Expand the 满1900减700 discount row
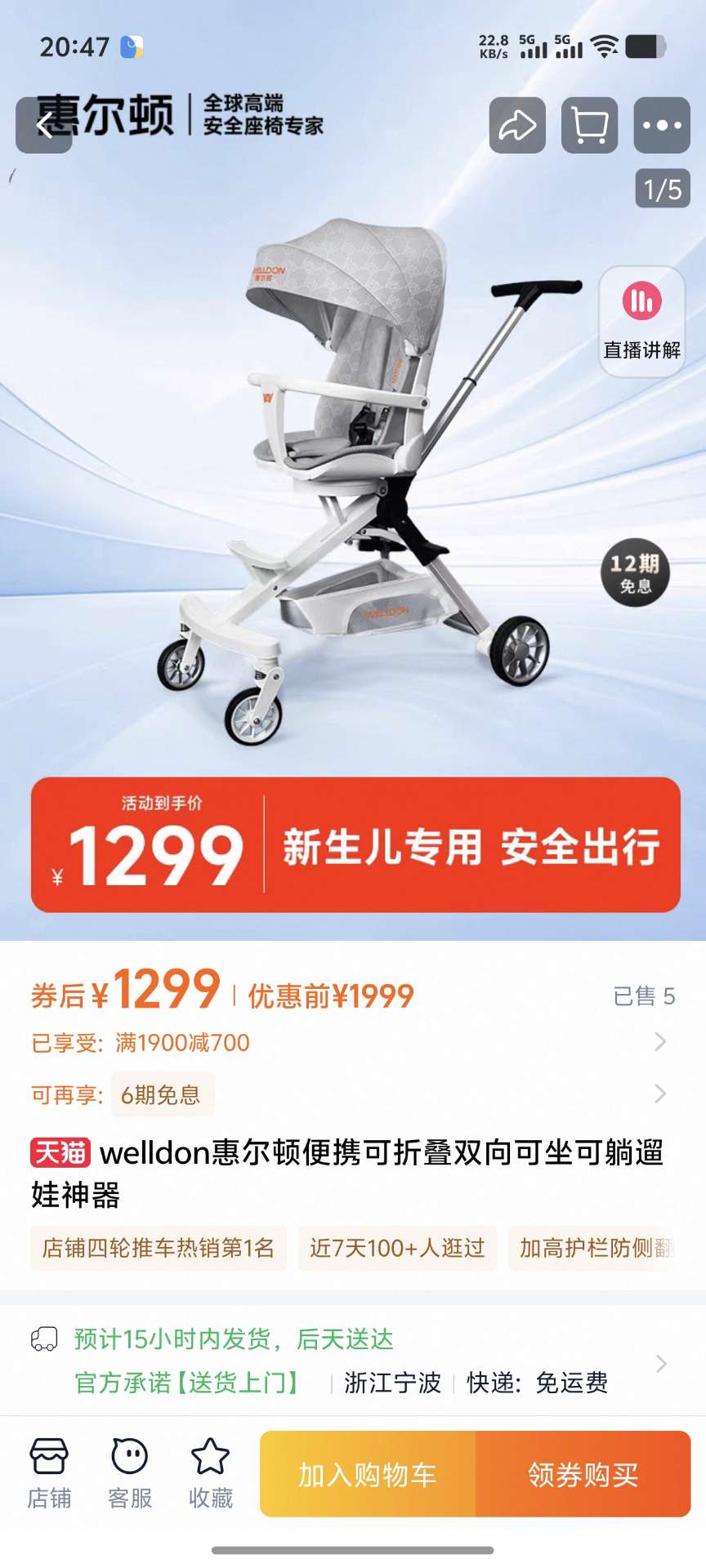706x1568 pixels. click(659, 1042)
